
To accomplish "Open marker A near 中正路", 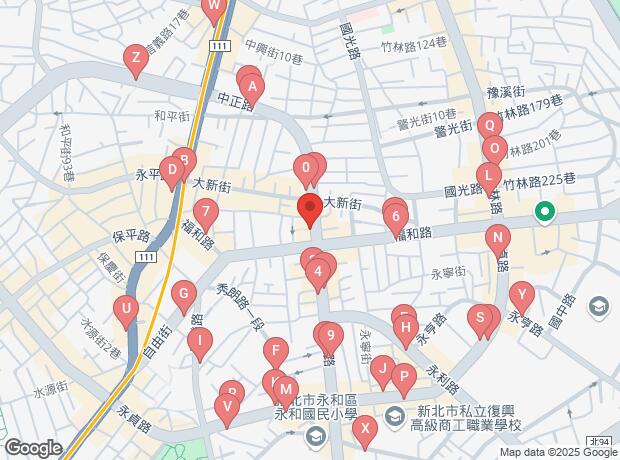I will point(253,87).
